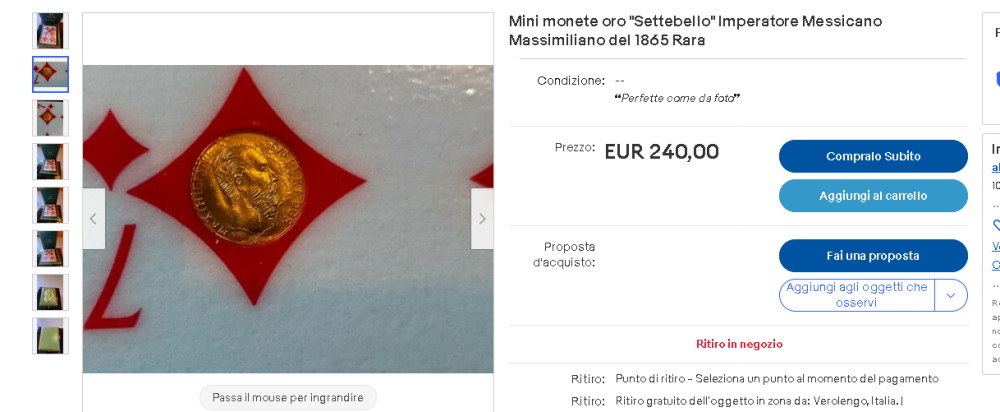Tap Aggiungi al carrello button
The height and width of the screenshot is (412, 1000).
click(873, 196)
